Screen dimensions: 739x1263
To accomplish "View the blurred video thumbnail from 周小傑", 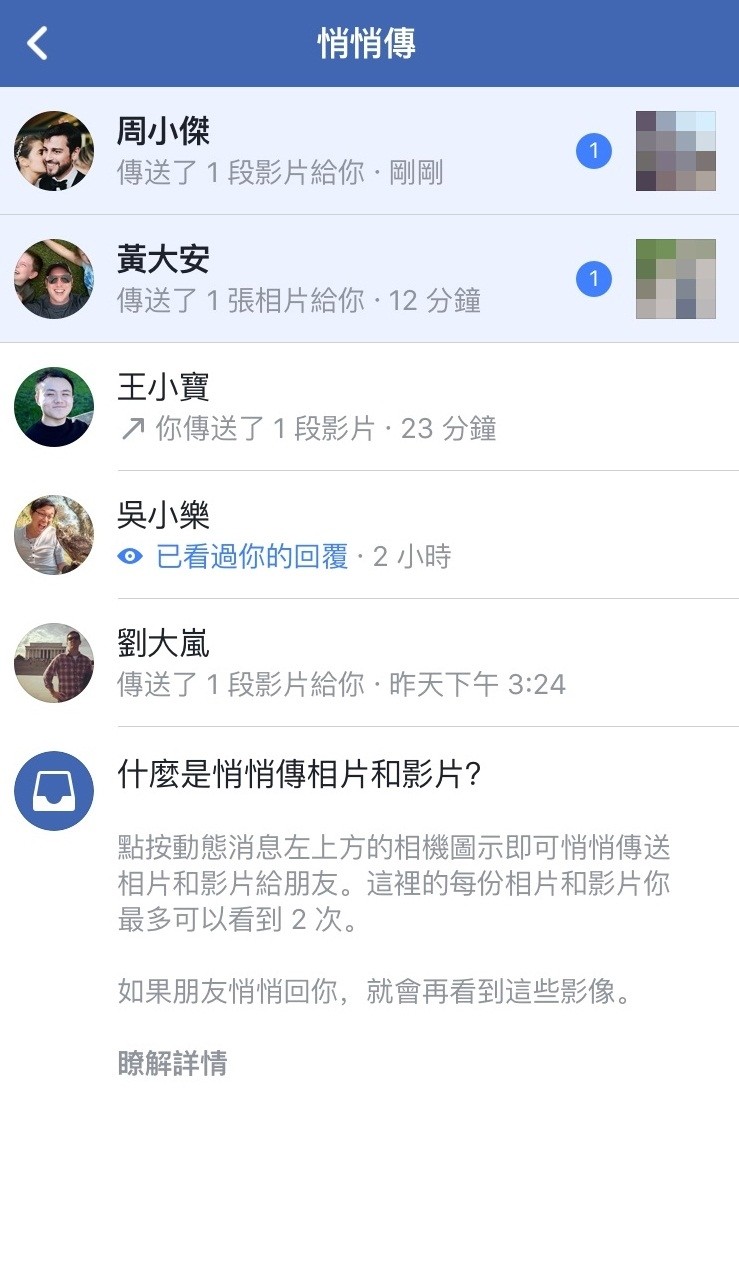I will tap(676, 151).
